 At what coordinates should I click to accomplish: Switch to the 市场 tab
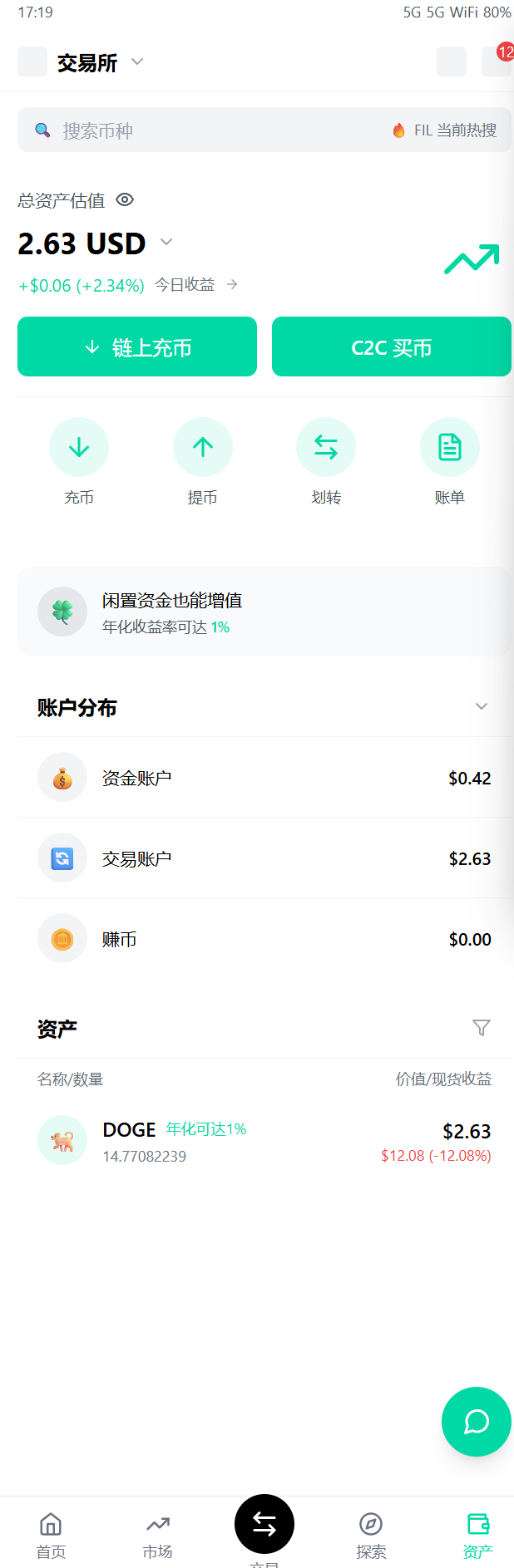tap(157, 1534)
